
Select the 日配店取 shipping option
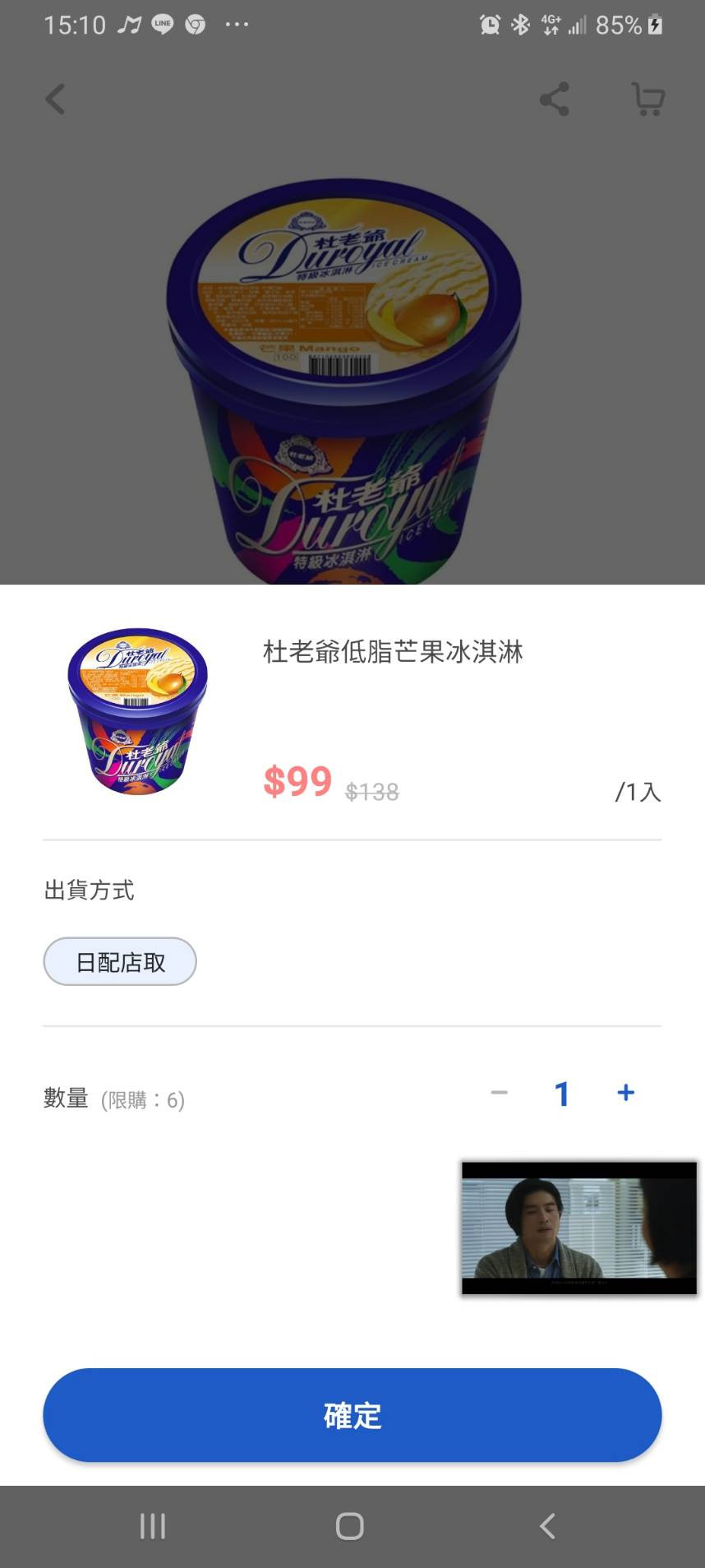pos(120,961)
